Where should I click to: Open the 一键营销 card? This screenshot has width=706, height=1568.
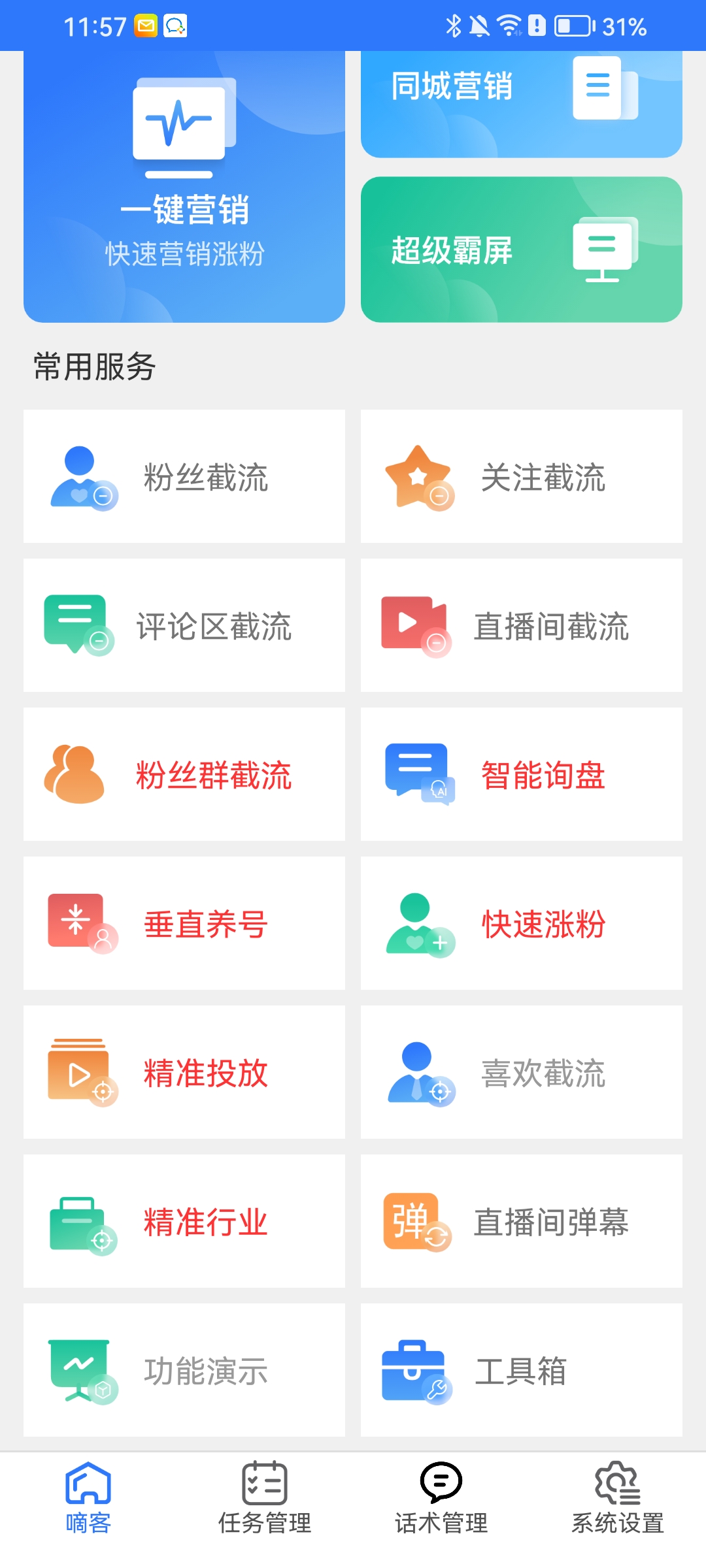(184, 186)
